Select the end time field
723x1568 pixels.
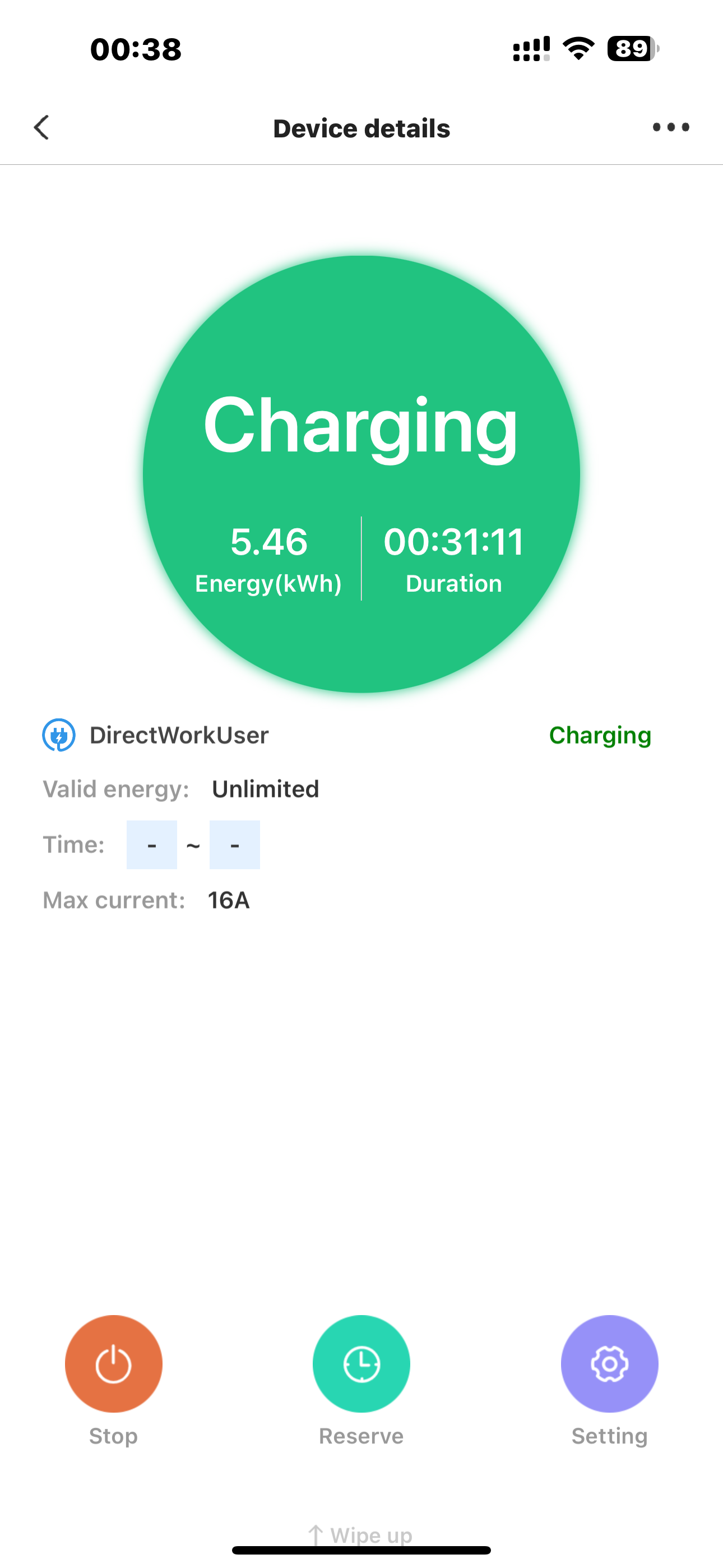click(x=234, y=845)
